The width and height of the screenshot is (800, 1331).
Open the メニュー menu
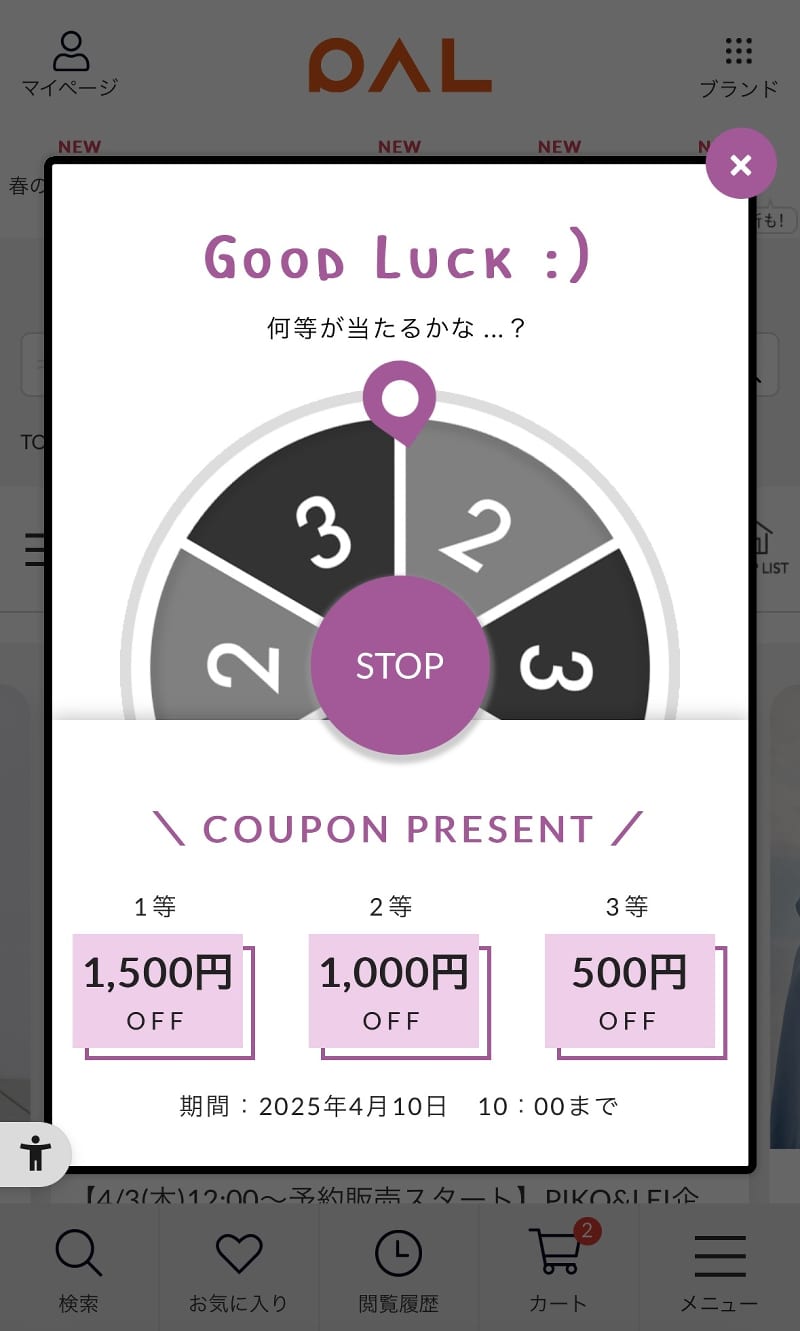[719, 1270]
